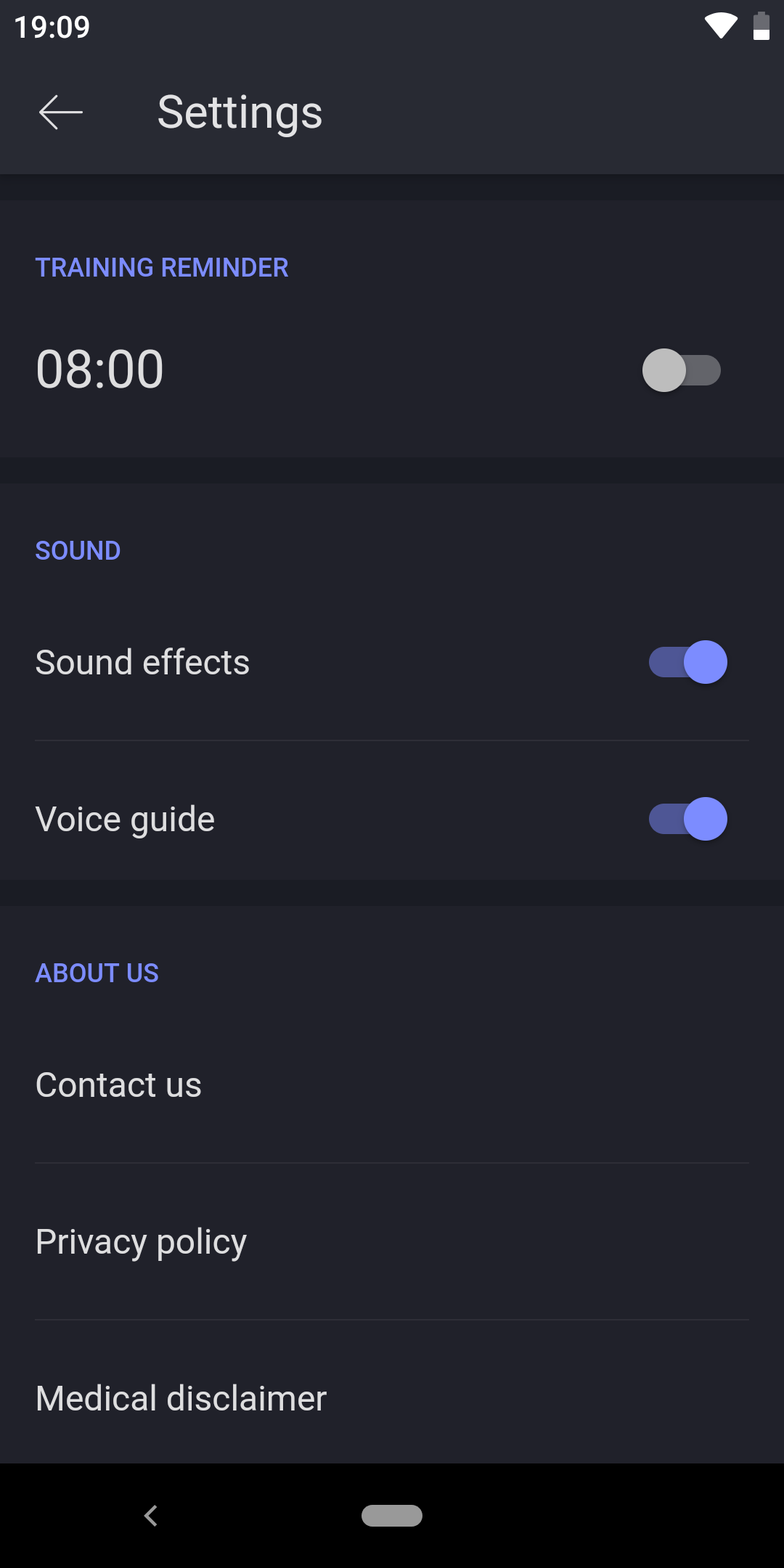The image size is (784, 1568).
Task: Go to the home screen via pill
Action: coord(392,1516)
